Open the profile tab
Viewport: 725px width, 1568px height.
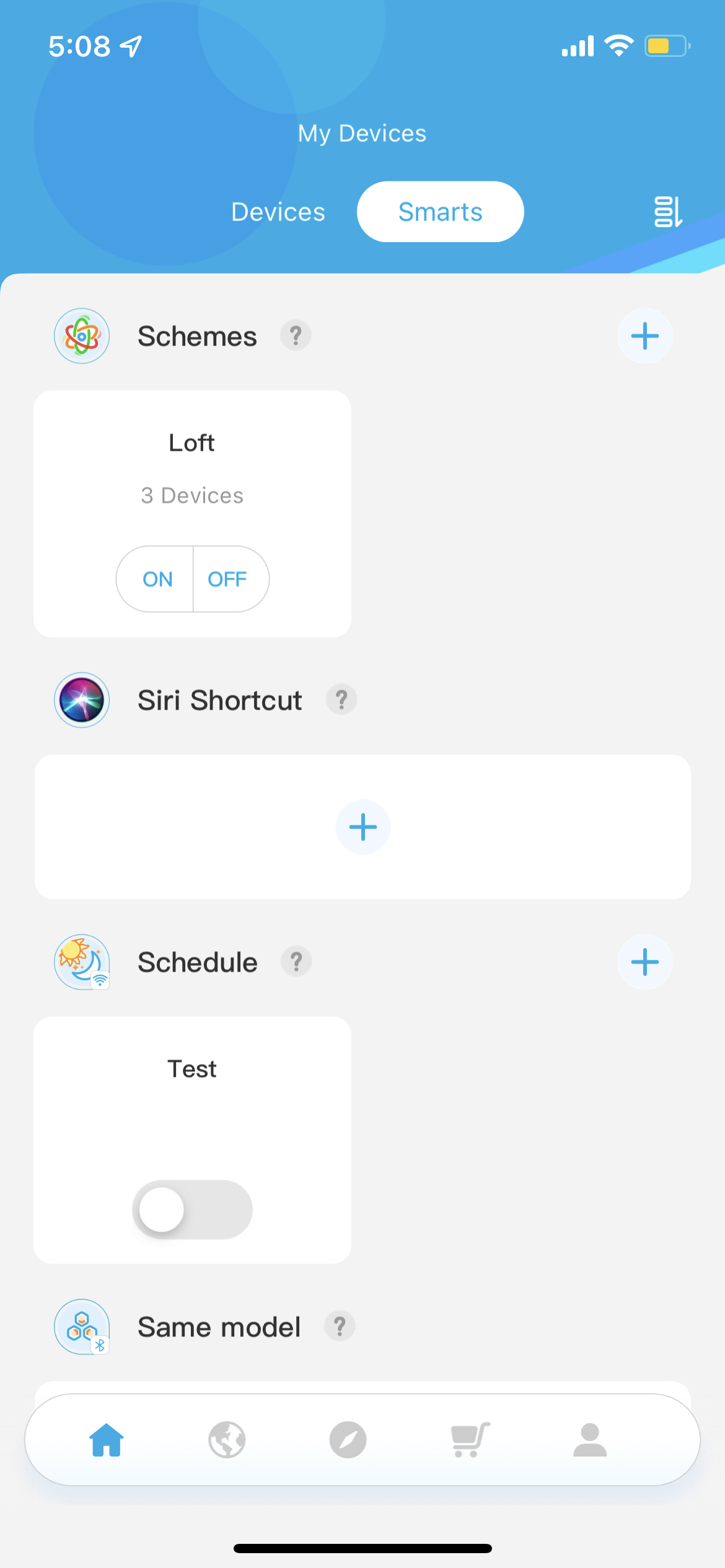[x=590, y=1440]
